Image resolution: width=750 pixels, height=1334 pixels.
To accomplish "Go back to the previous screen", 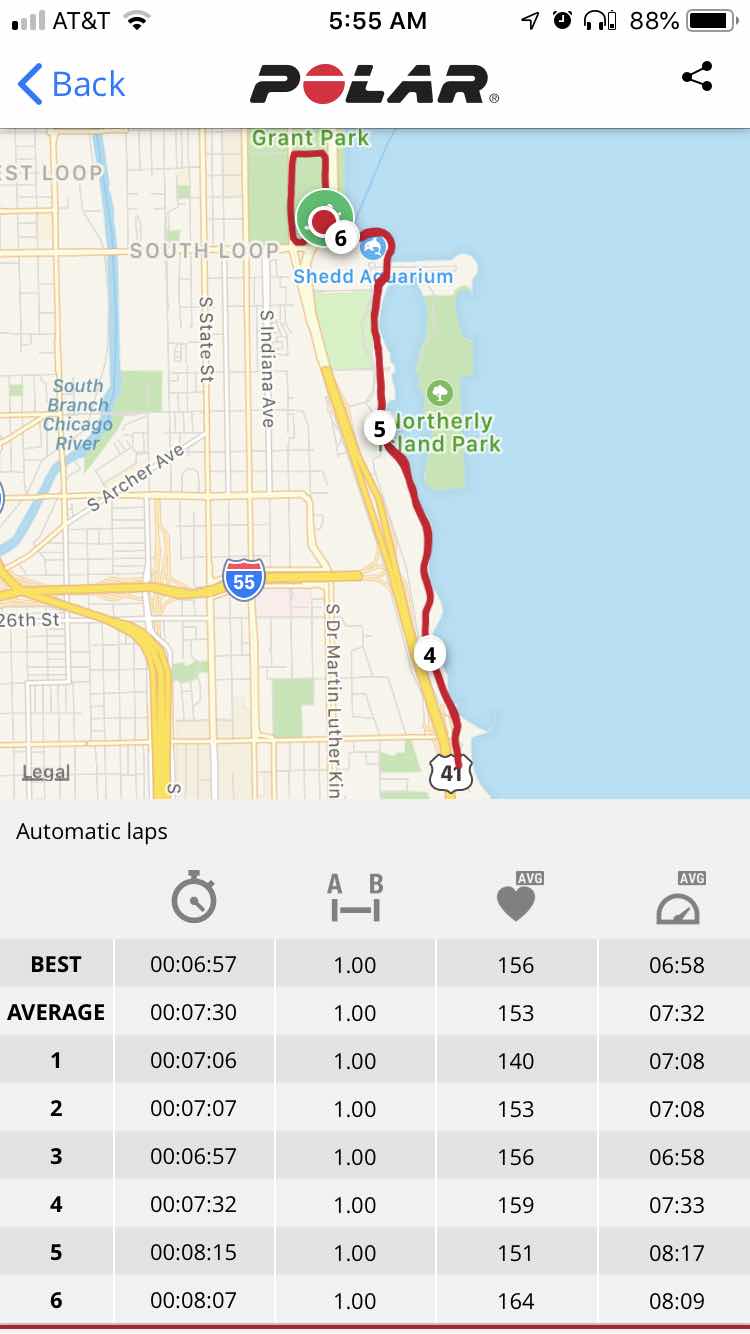I will click(x=71, y=84).
